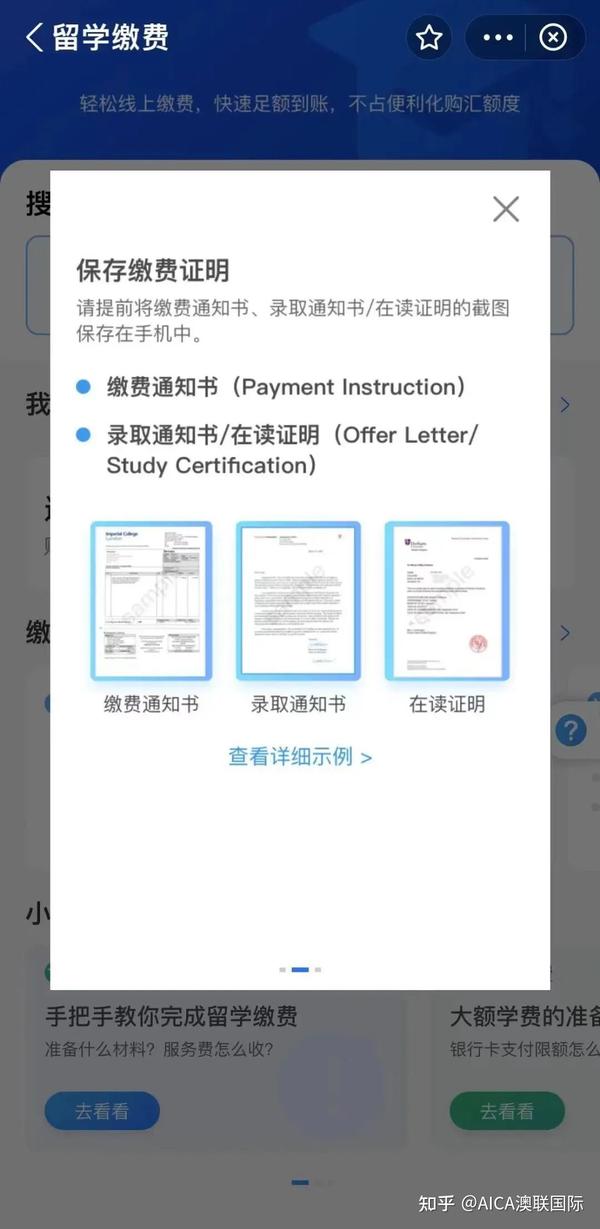Open 查看详细示例 link
Screen dimensions: 600x1229
point(300,757)
